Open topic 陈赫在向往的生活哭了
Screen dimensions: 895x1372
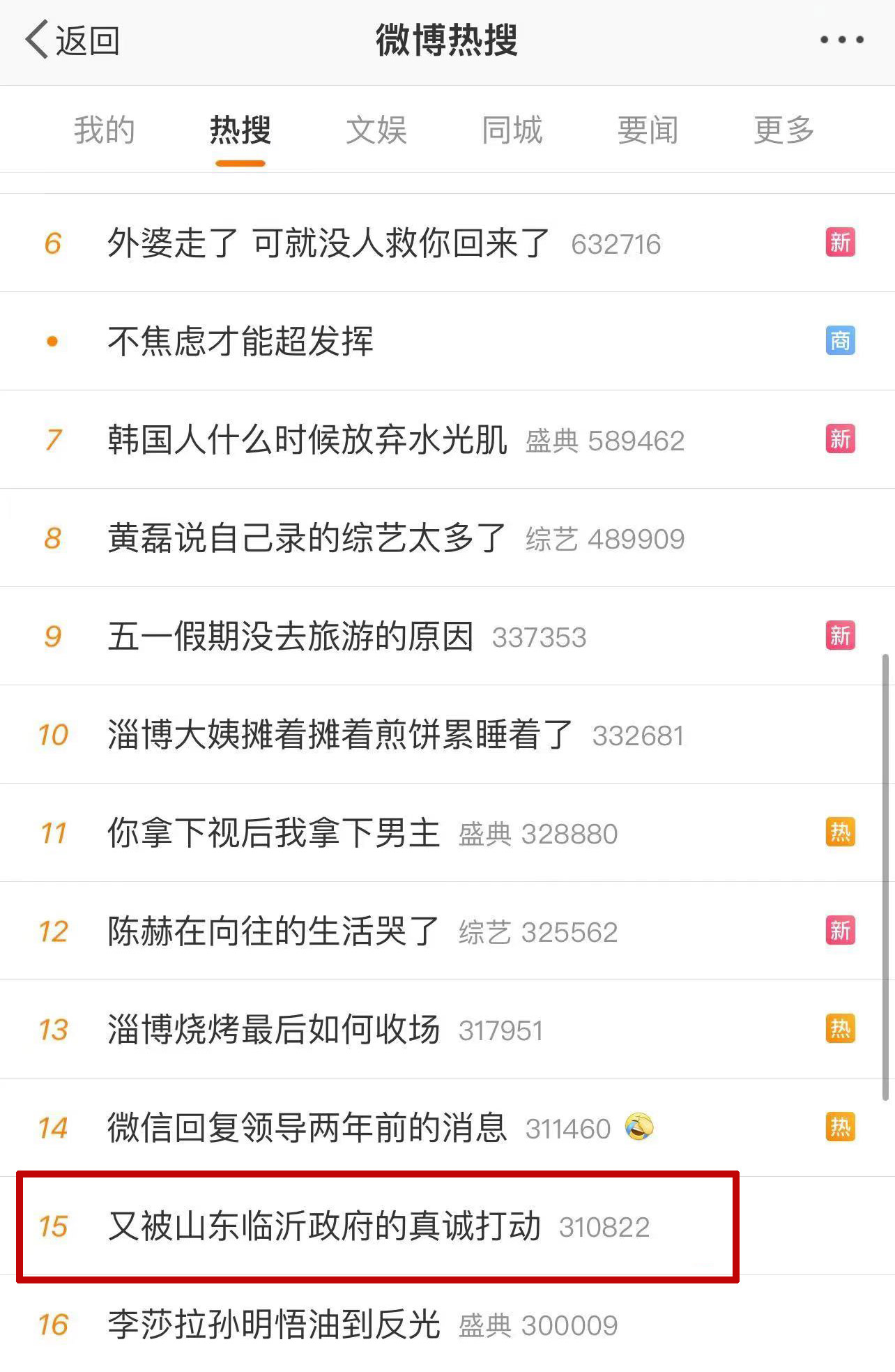tap(274, 931)
